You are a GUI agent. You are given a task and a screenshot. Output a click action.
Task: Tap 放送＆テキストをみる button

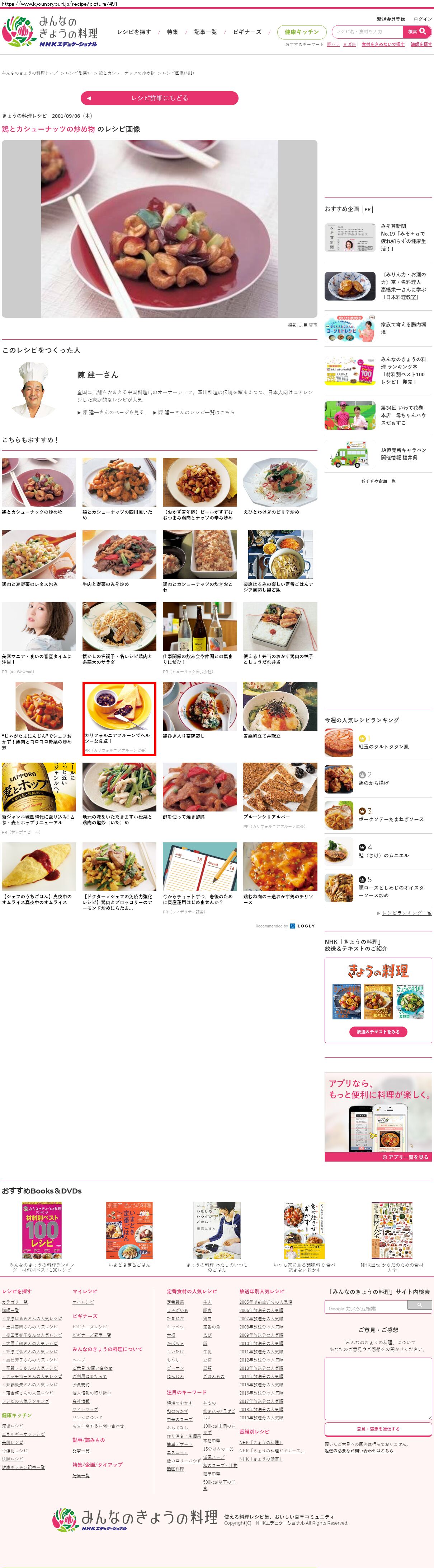[x=378, y=1032]
